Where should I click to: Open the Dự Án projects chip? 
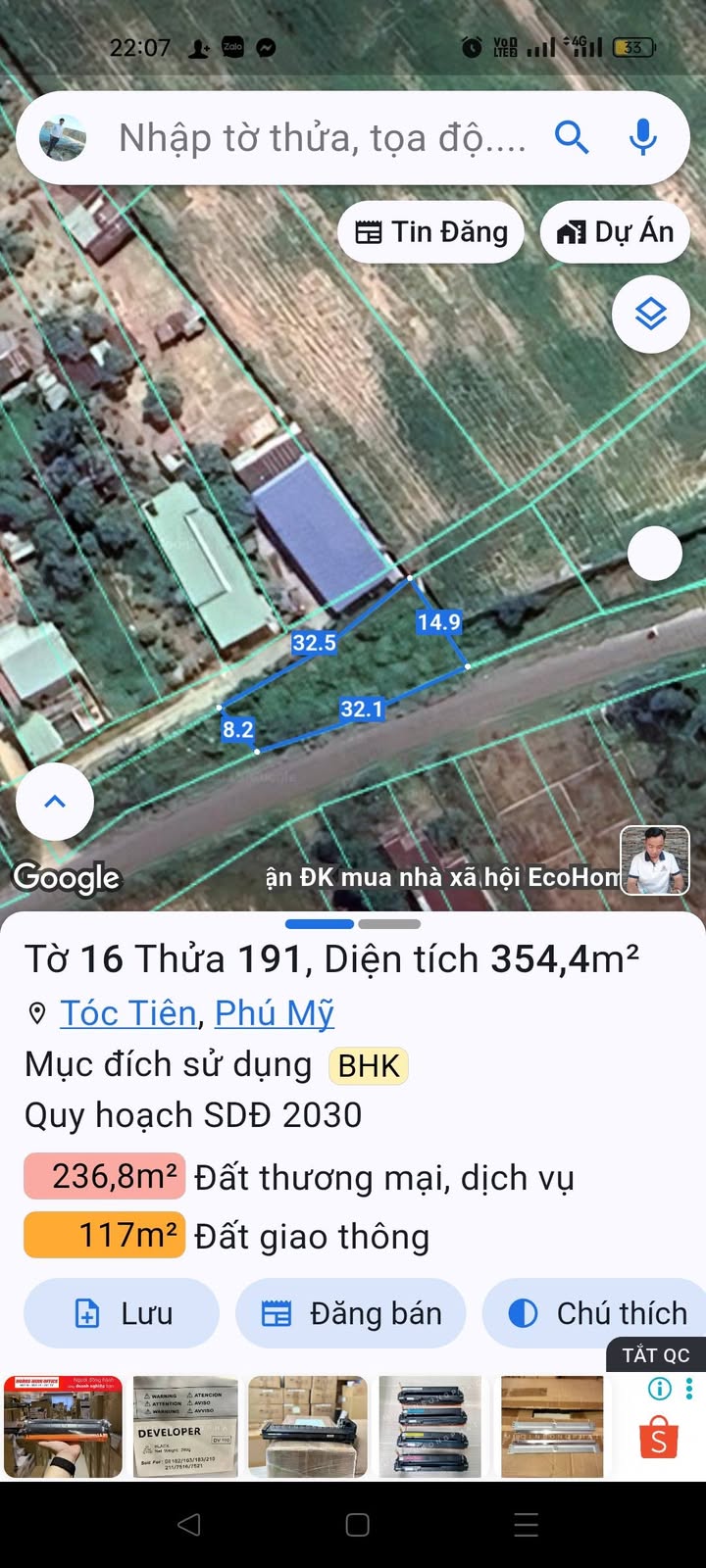coord(615,232)
